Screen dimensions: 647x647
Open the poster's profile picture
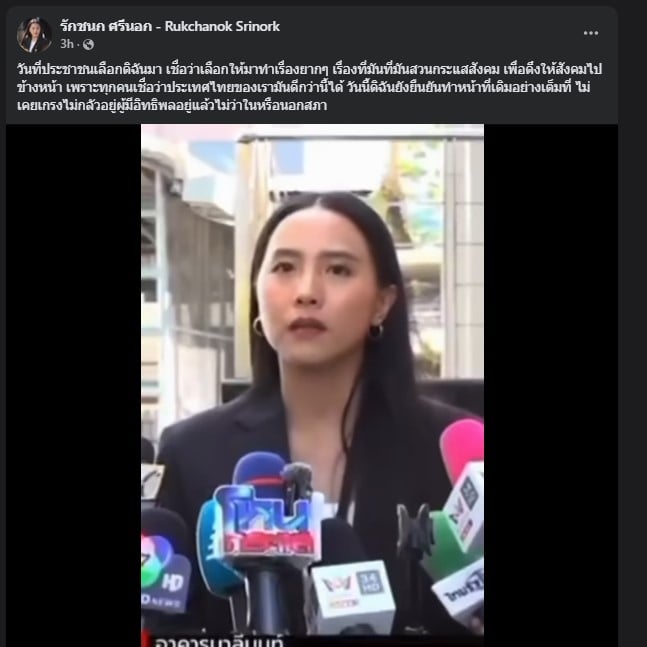[x=34, y=35]
